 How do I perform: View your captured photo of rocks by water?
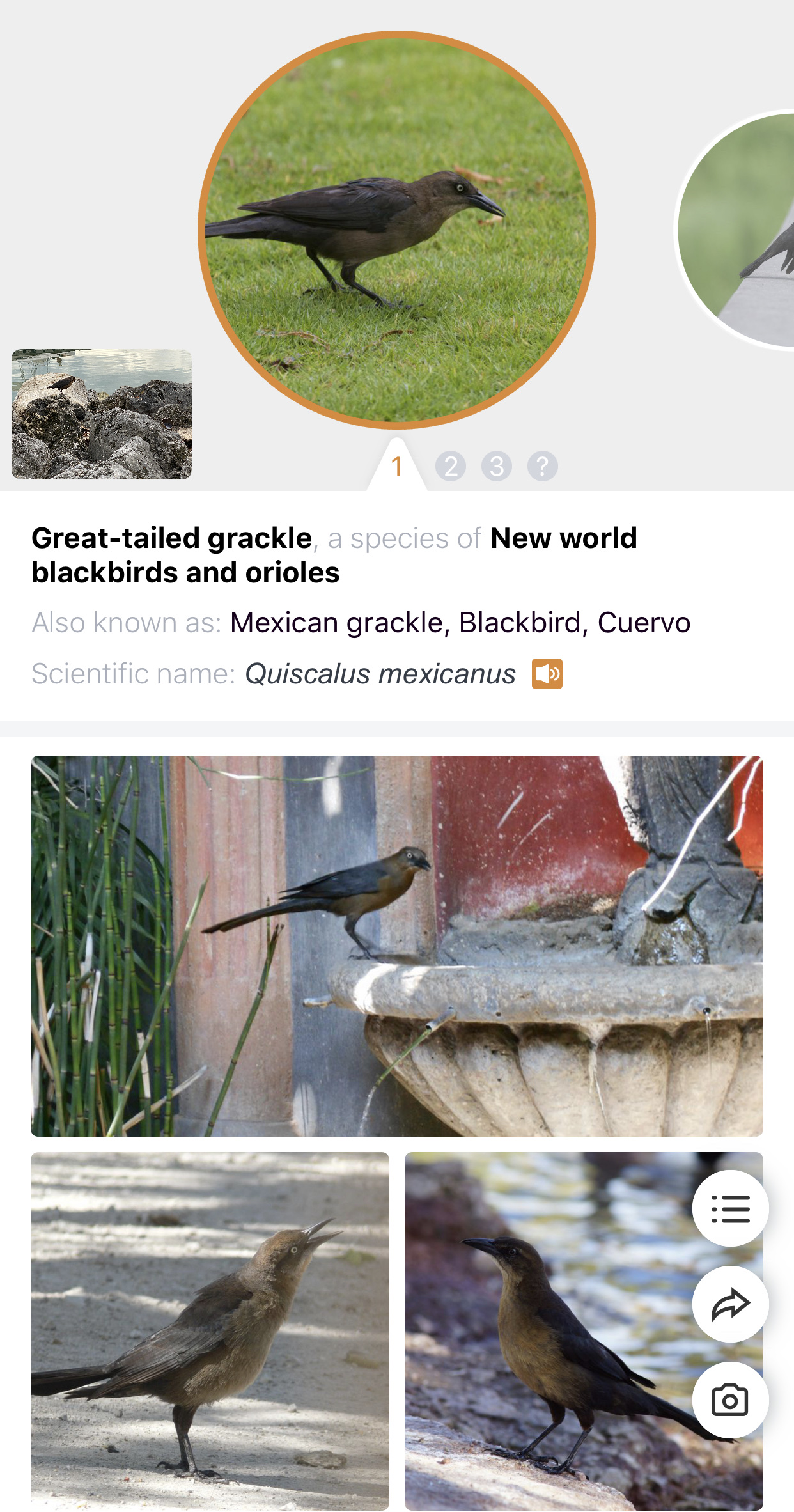102,414
